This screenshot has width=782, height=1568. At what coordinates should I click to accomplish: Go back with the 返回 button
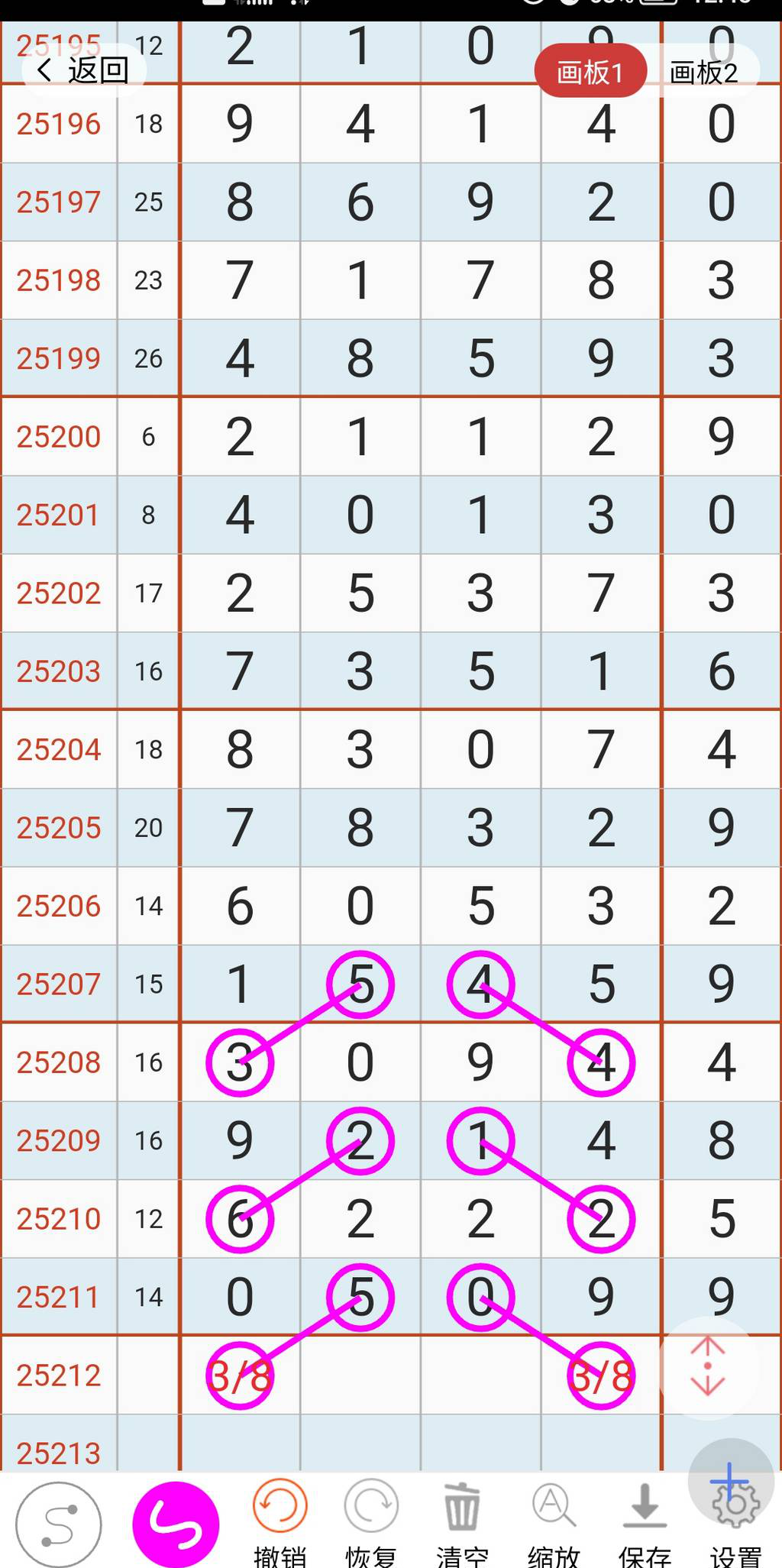tap(82, 70)
